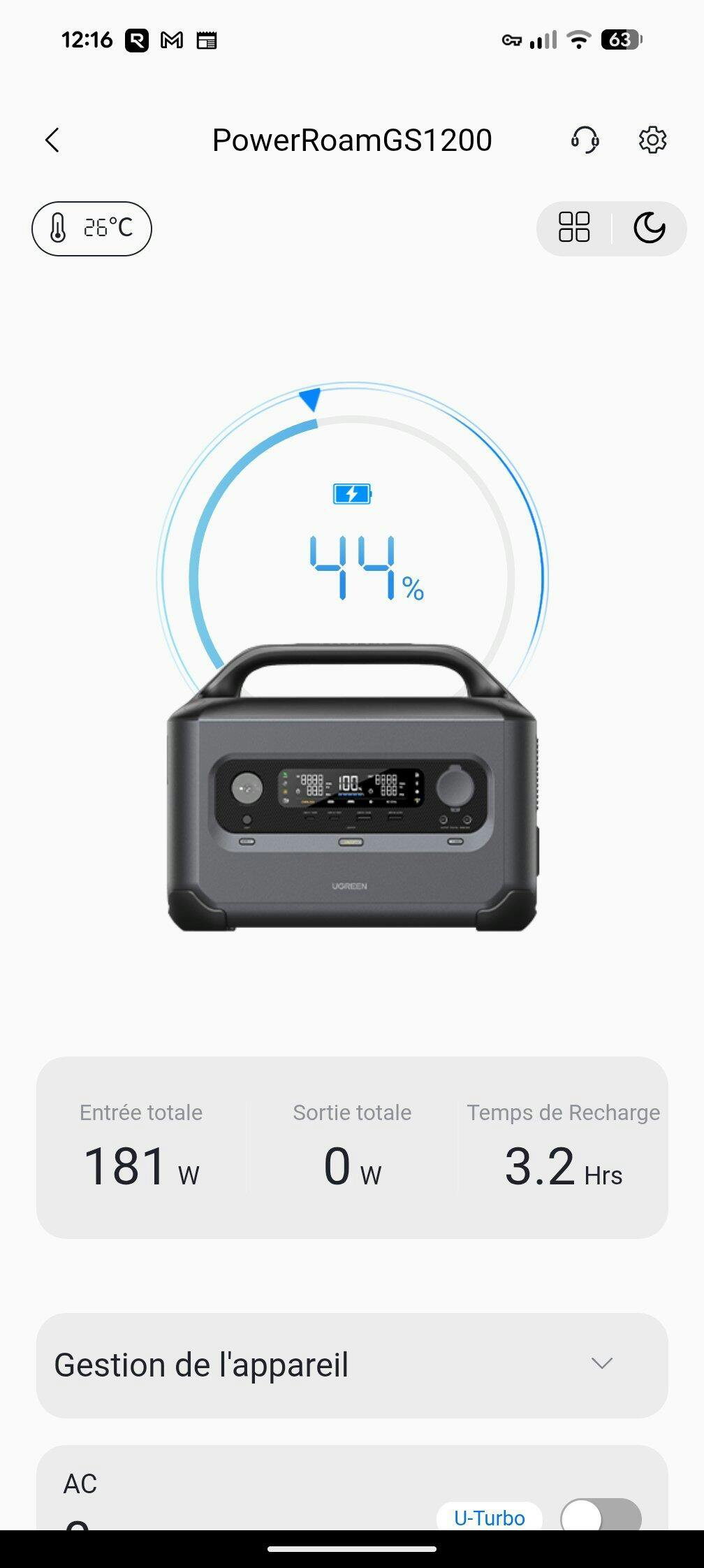Tap the U-Turbo chip

(489, 1517)
